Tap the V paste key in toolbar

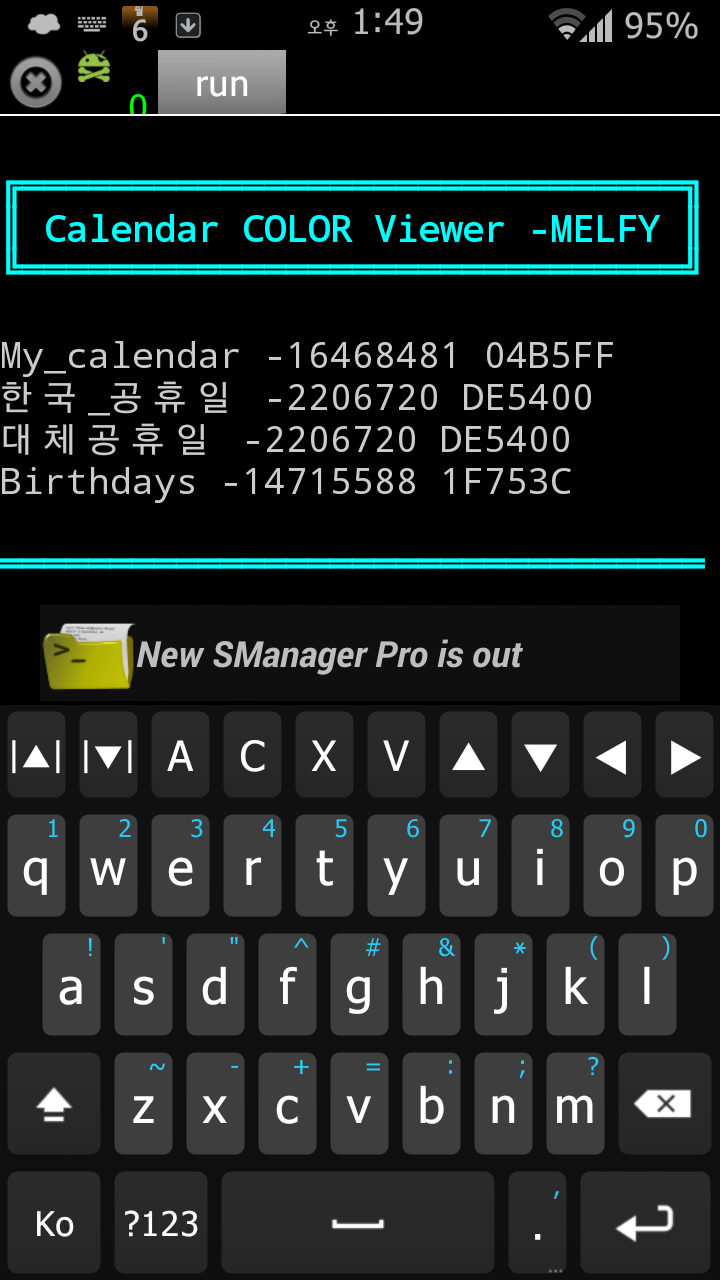396,757
